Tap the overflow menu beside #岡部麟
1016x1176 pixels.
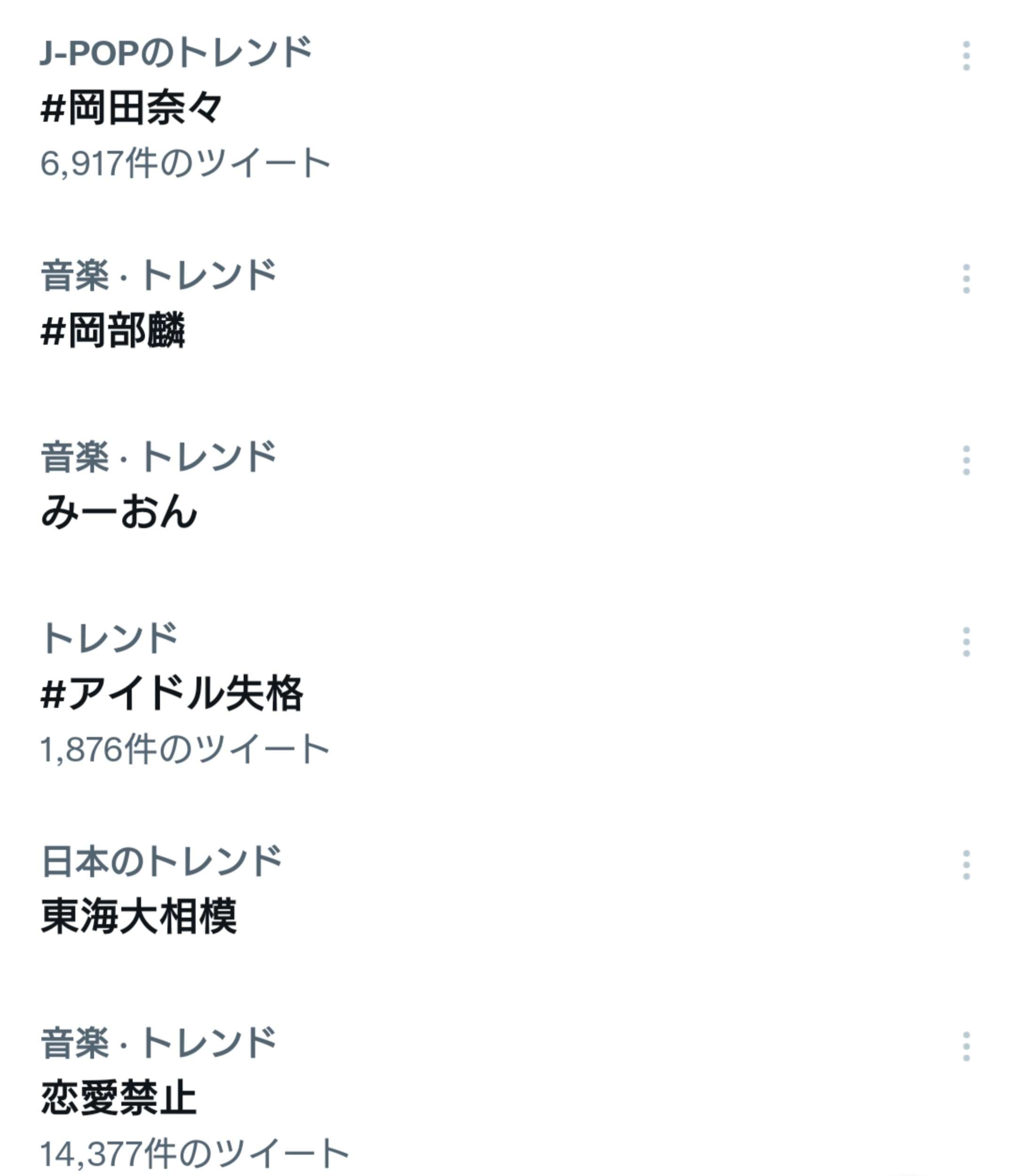click(x=966, y=279)
